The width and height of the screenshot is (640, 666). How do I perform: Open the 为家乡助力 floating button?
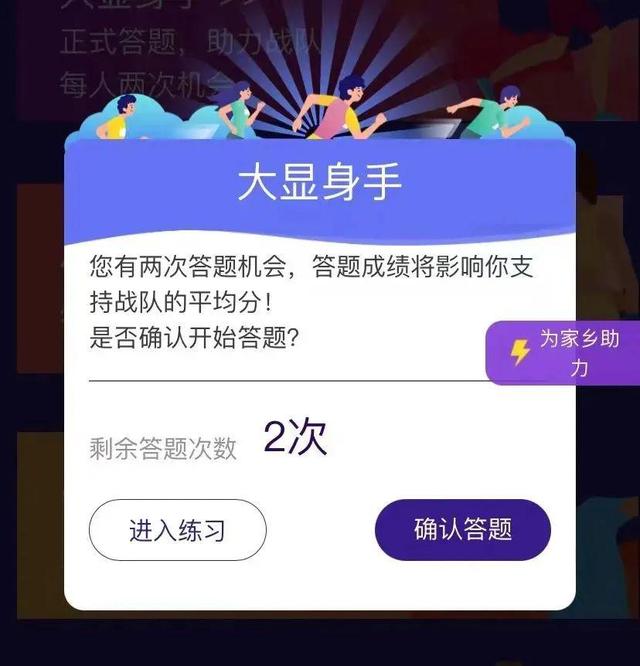[x=563, y=353]
